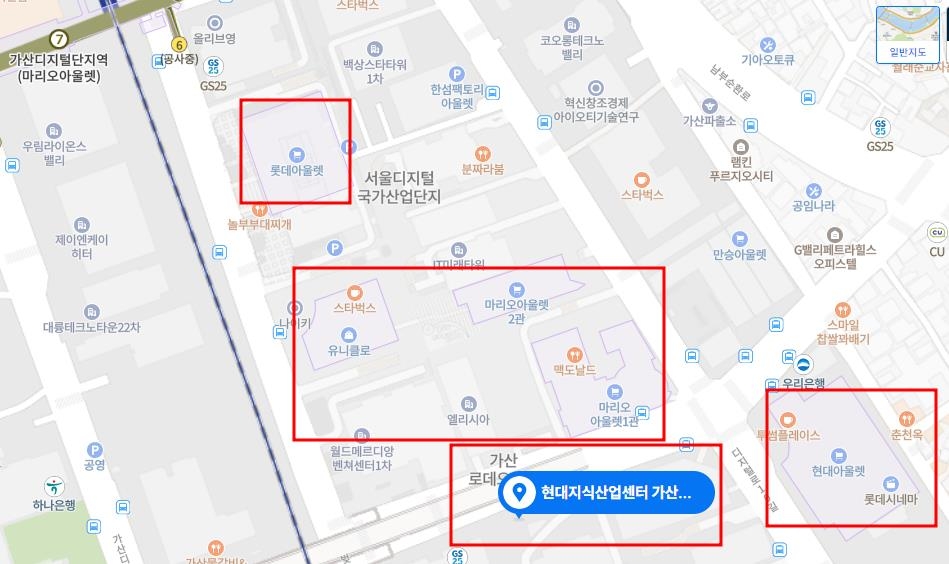Tap the 놀부부대찌개 restaurant marker
This screenshot has height=564, width=949.
pyautogui.click(x=259, y=209)
